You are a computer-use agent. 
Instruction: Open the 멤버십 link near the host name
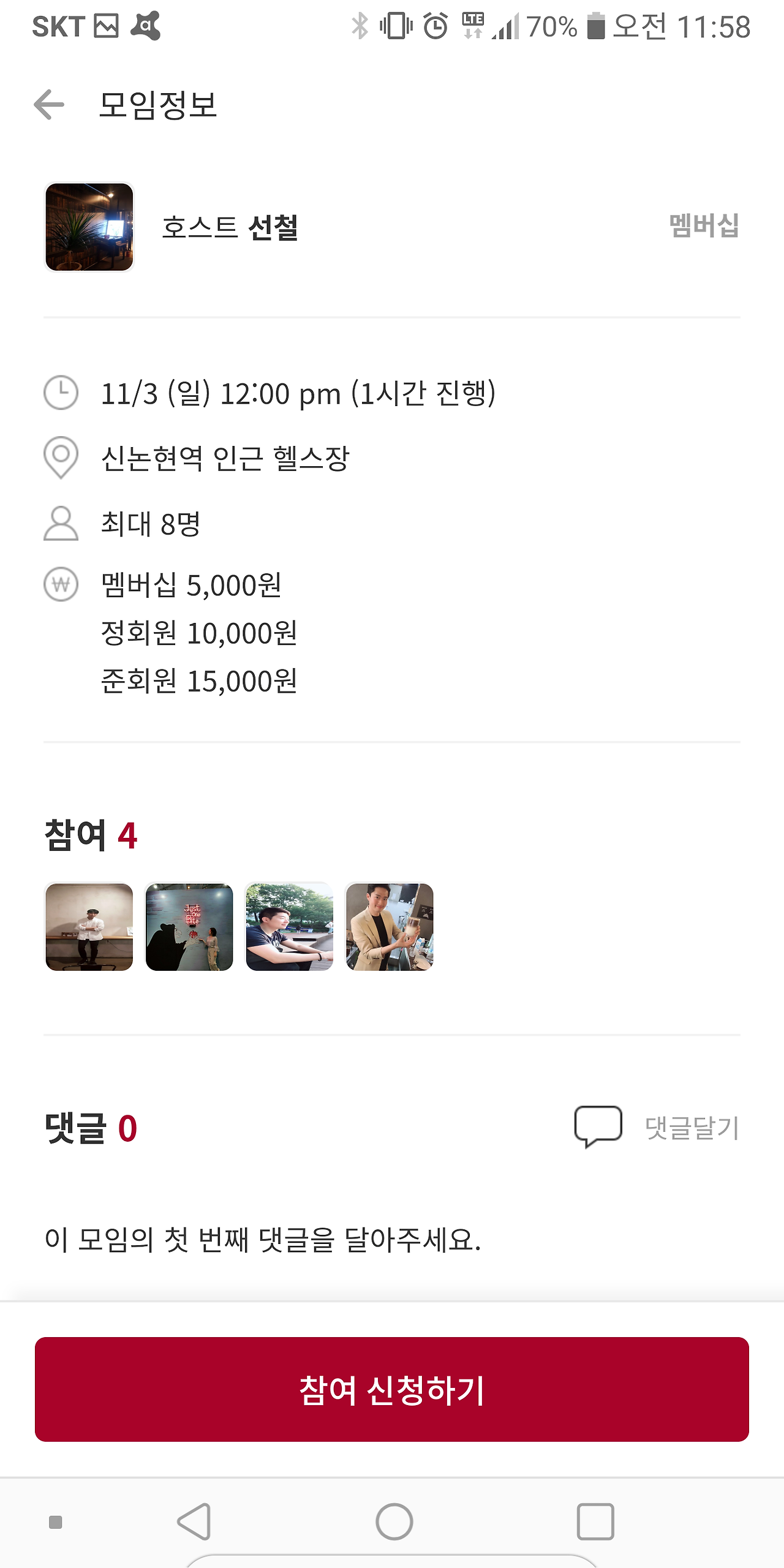tap(703, 227)
